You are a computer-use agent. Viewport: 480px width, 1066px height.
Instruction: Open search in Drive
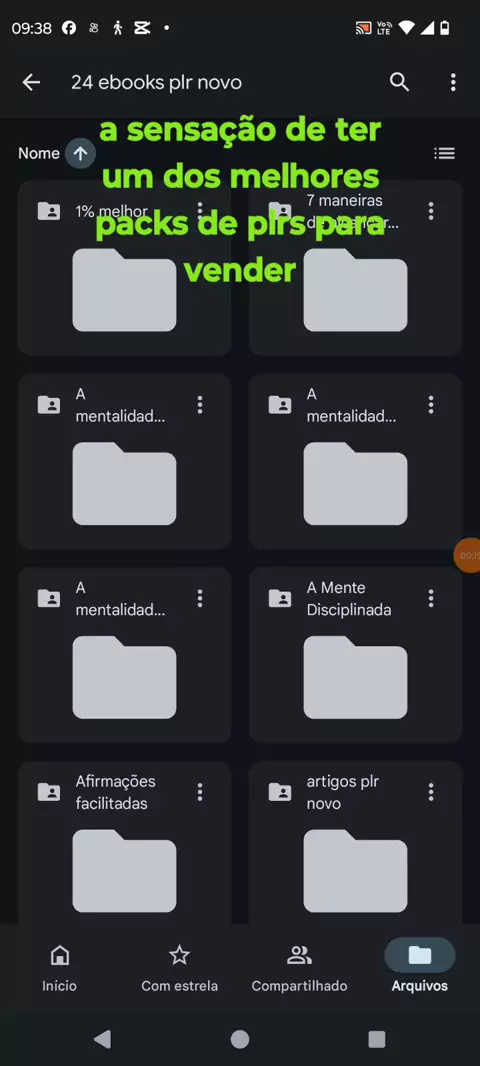[400, 82]
